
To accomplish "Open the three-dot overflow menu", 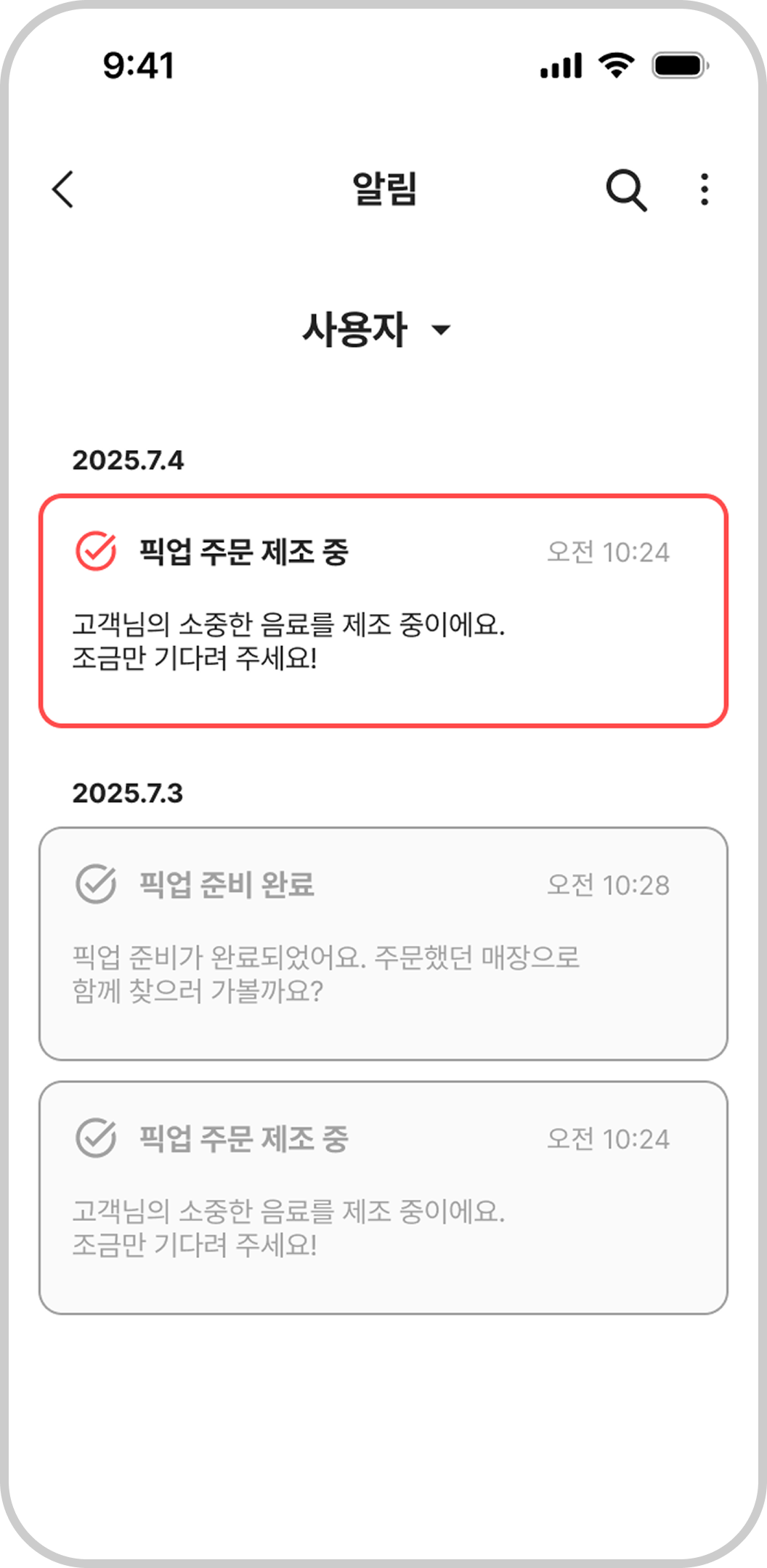I will point(704,190).
